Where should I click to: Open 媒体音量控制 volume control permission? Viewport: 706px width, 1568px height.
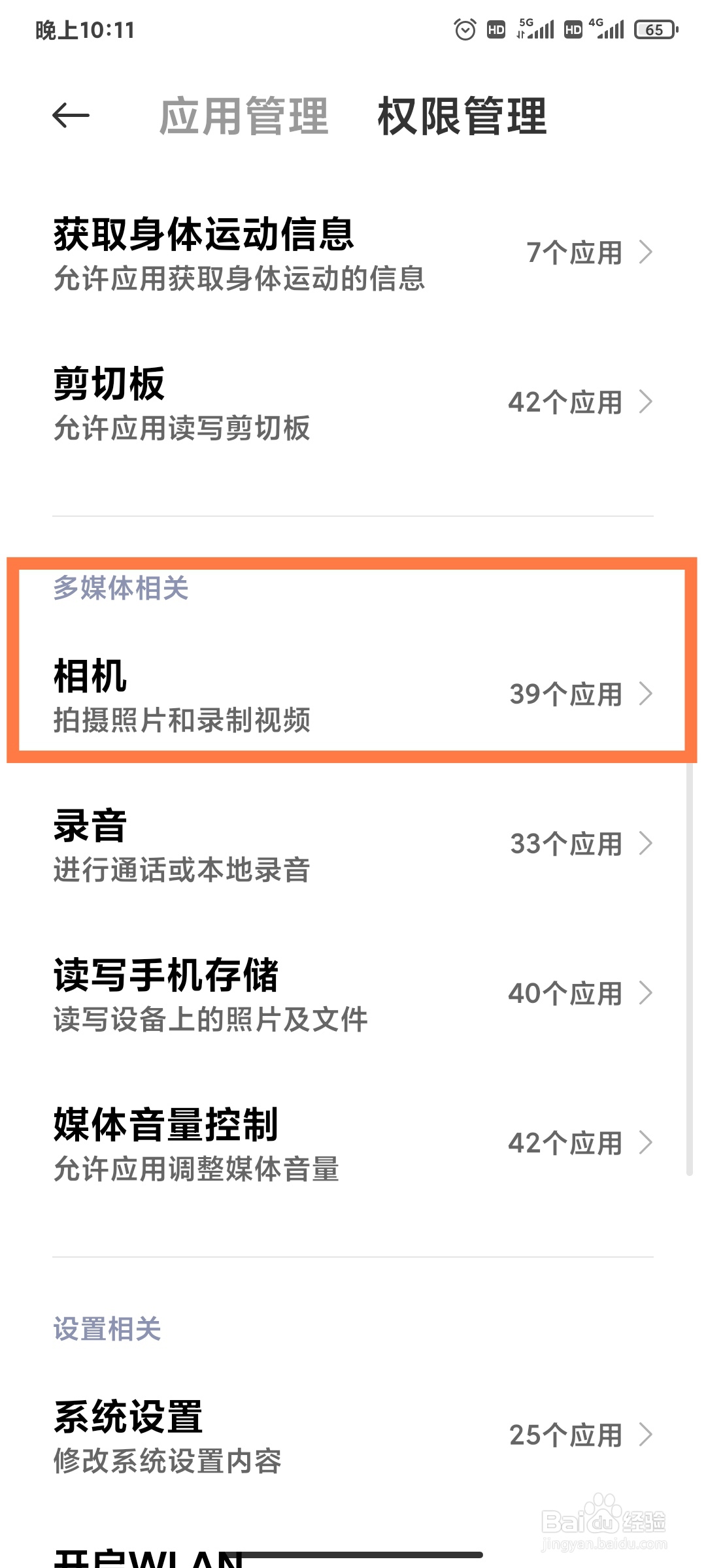[x=353, y=1142]
